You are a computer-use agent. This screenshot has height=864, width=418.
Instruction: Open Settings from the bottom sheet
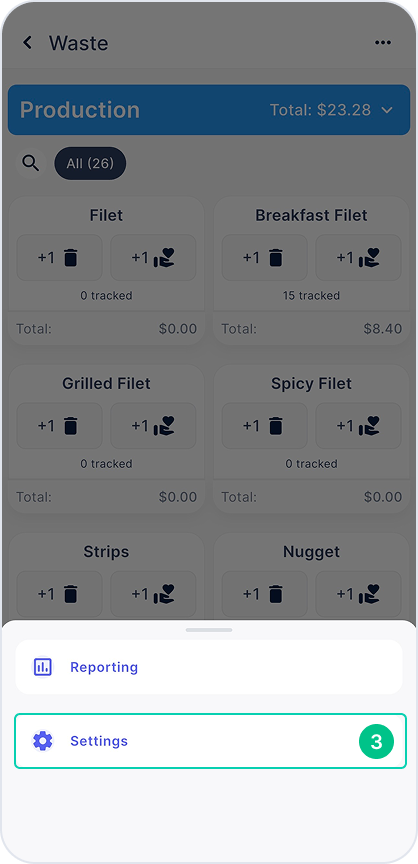click(210, 741)
